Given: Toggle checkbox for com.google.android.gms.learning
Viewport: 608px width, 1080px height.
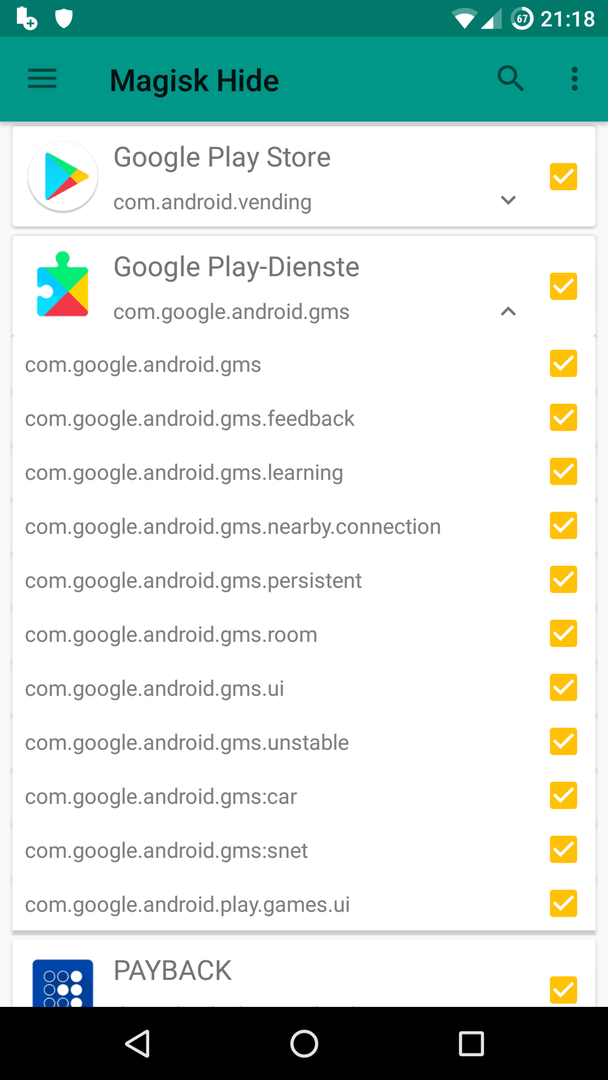Looking at the screenshot, I should coord(563,472).
